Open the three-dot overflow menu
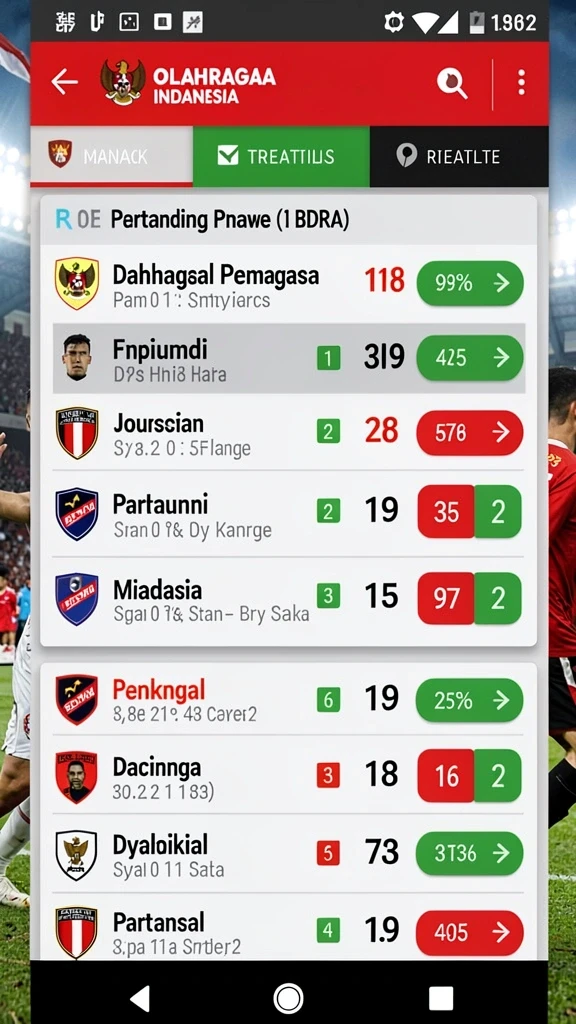Viewport: 576px width, 1024px height. 520,83
